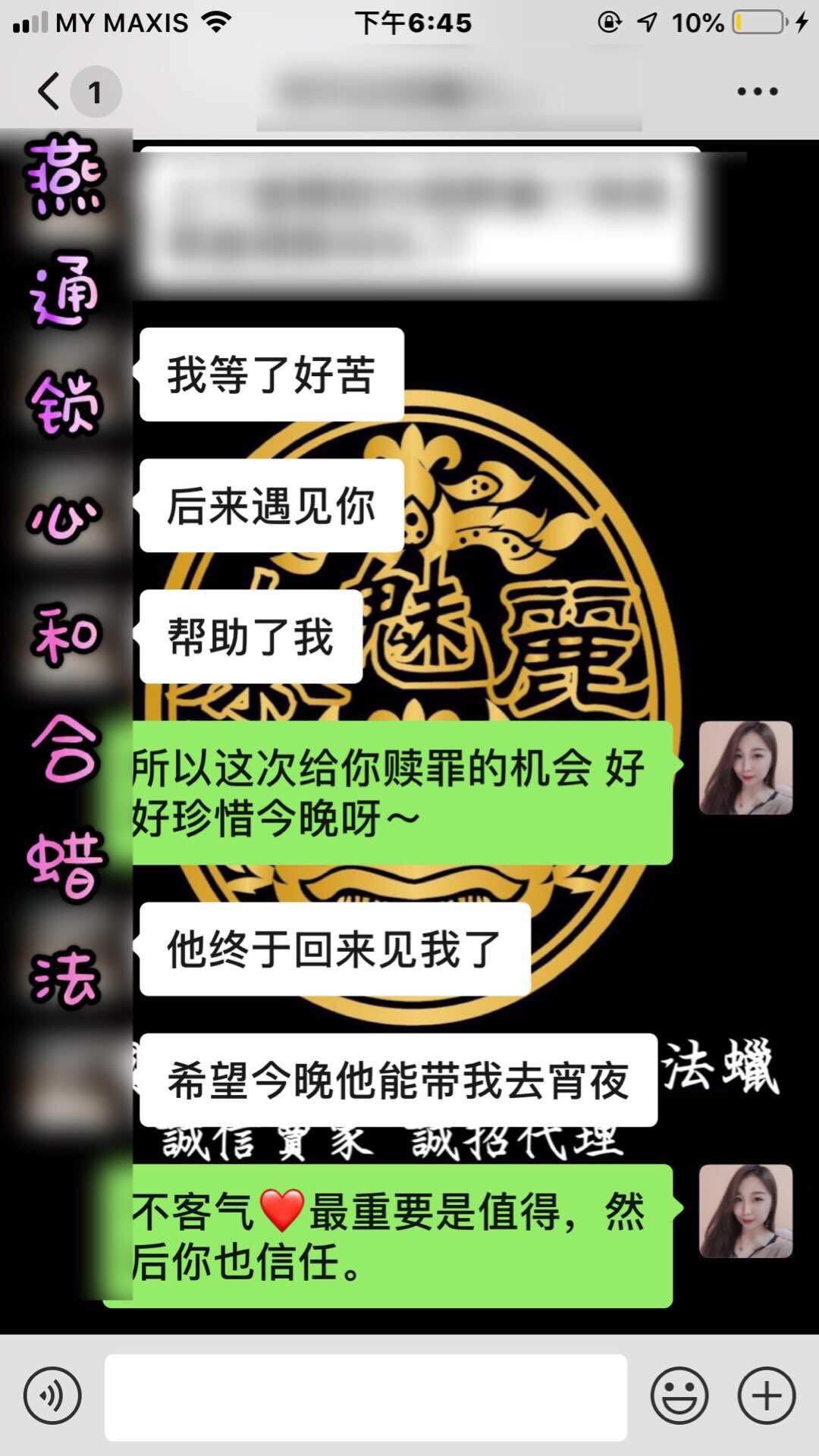Viewport: 819px width, 1456px height.
Task: Switch to voice message input
Action: coord(52,1395)
